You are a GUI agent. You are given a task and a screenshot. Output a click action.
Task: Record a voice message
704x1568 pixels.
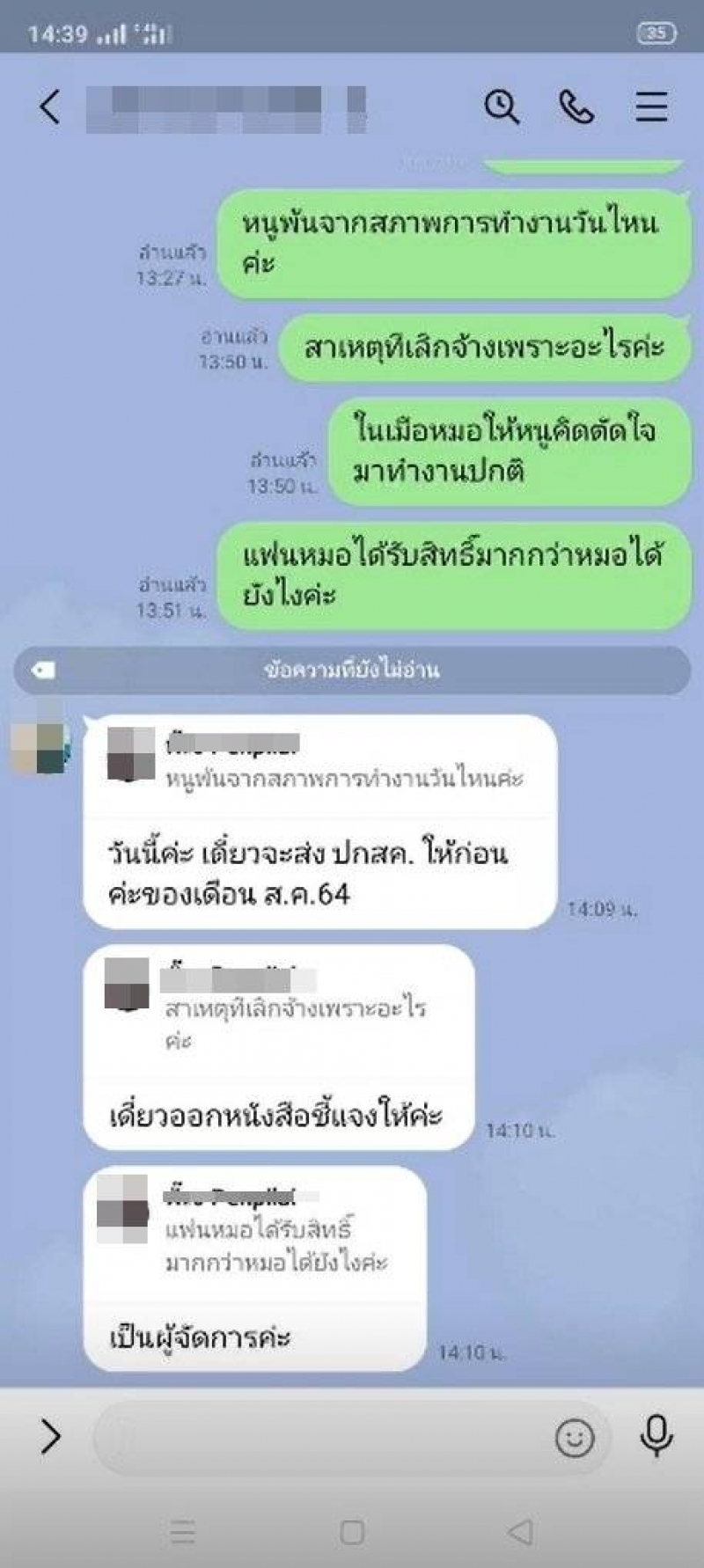[x=656, y=1437]
